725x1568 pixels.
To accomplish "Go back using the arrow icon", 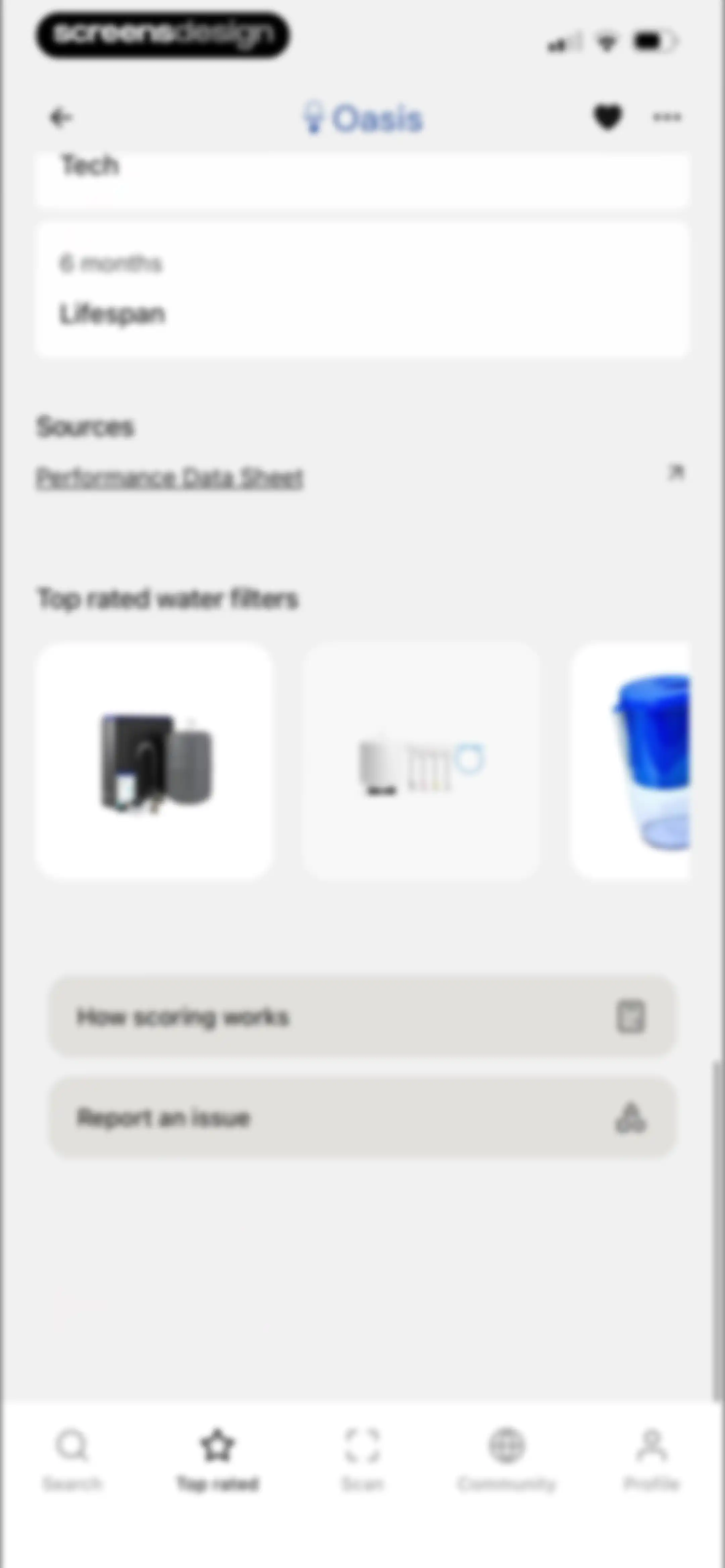I will [60, 117].
